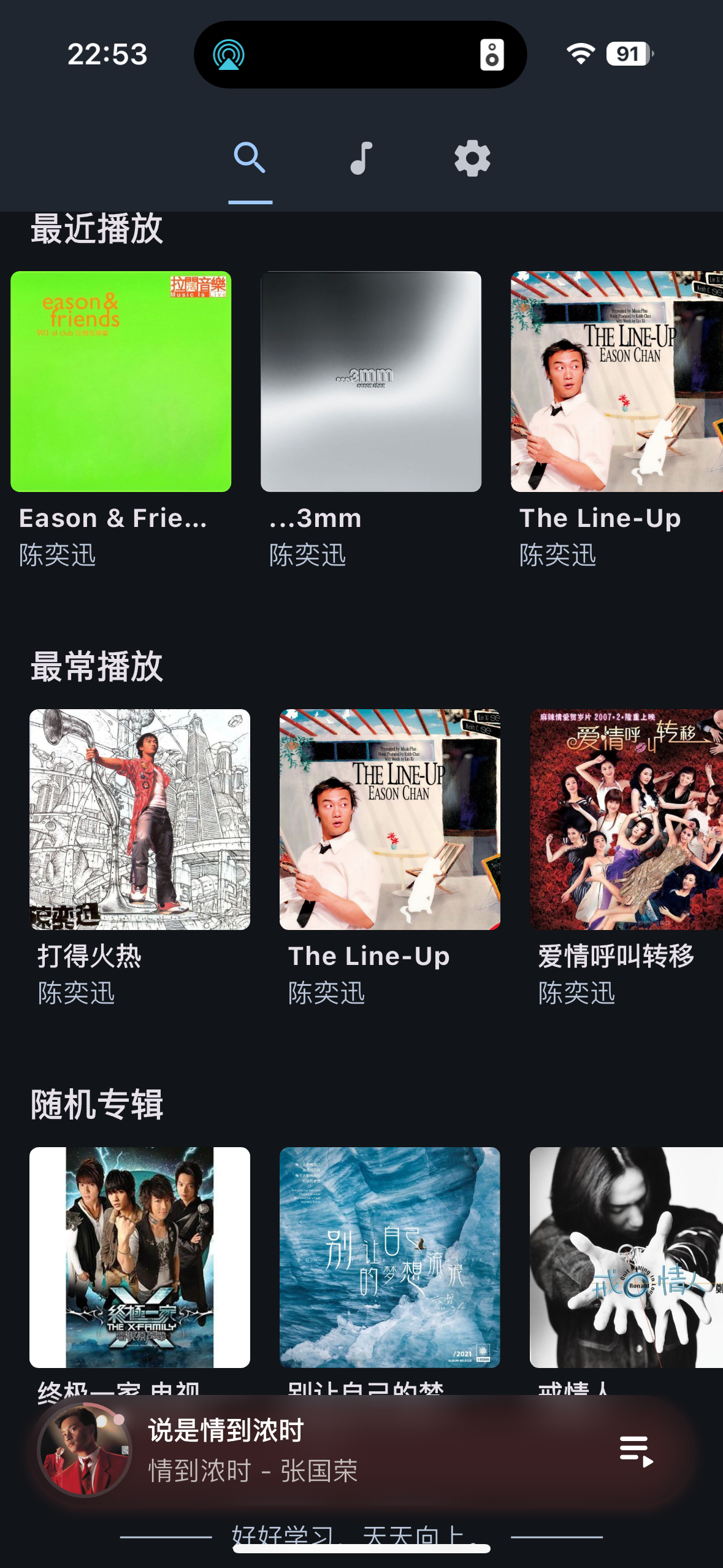Open the "爱情呼叫转移" album cover
Viewport: 723px width, 1568px height.
click(x=625, y=820)
